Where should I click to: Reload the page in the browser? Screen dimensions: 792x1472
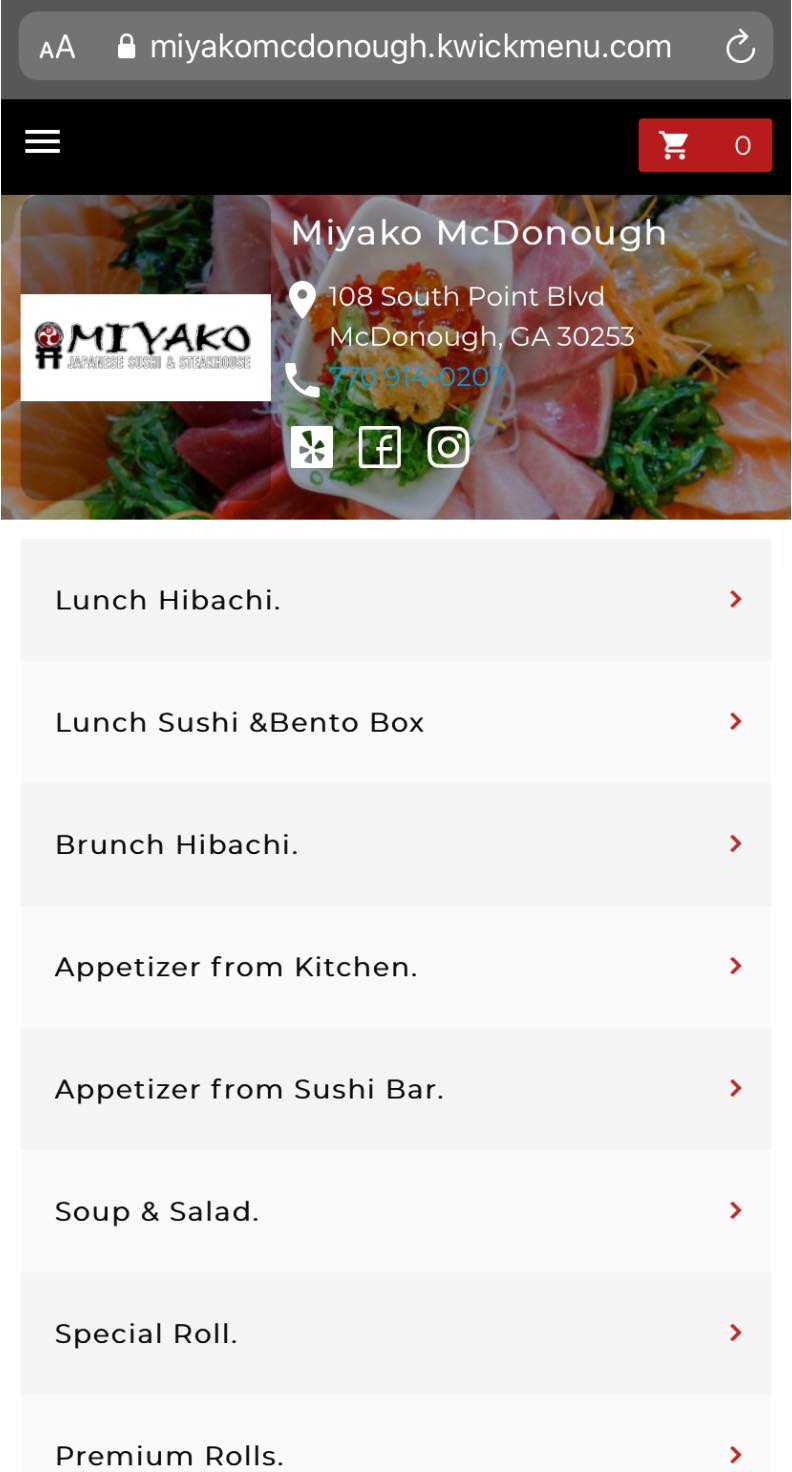739,47
